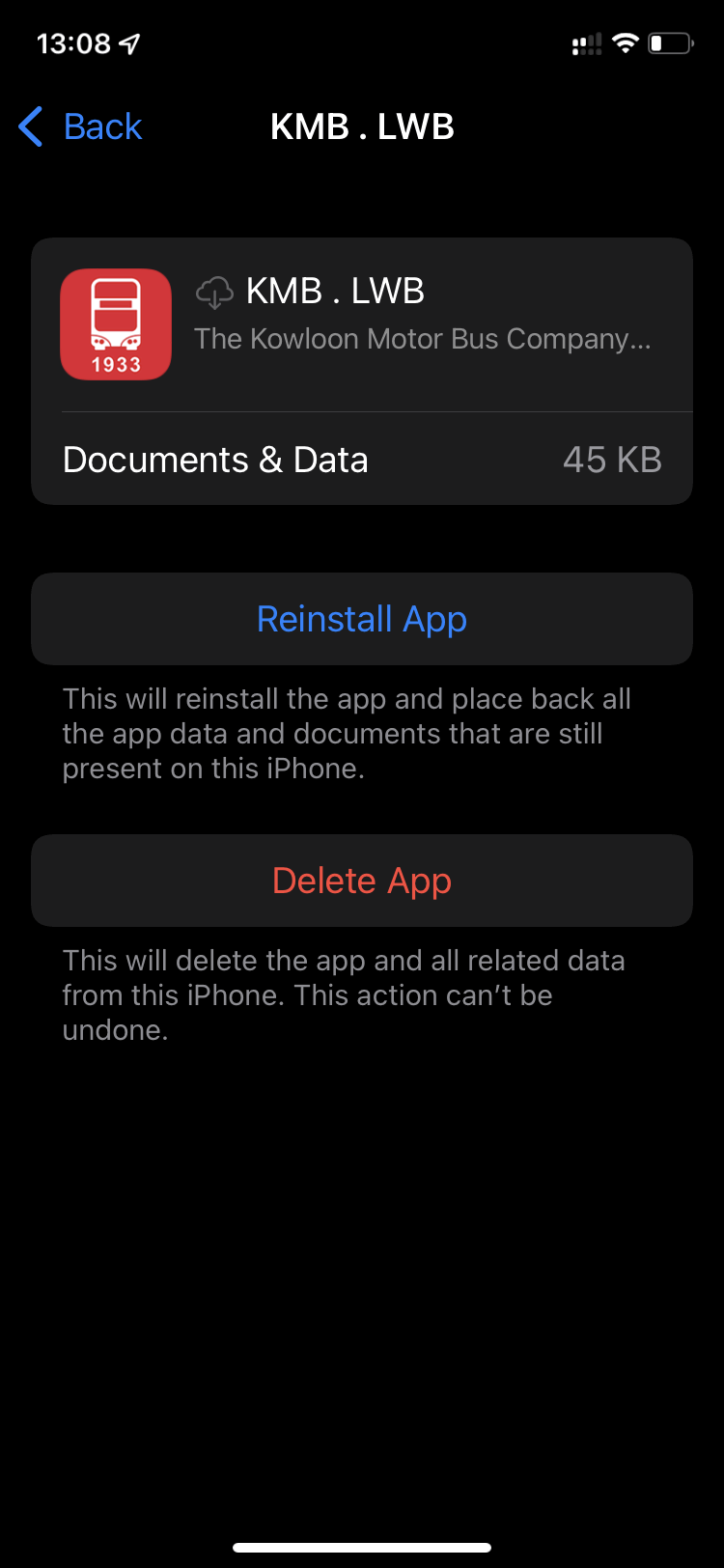Tap the 13:08 clock in status bar
The width and height of the screenshot is (724, 1568).
coord(72,42)
